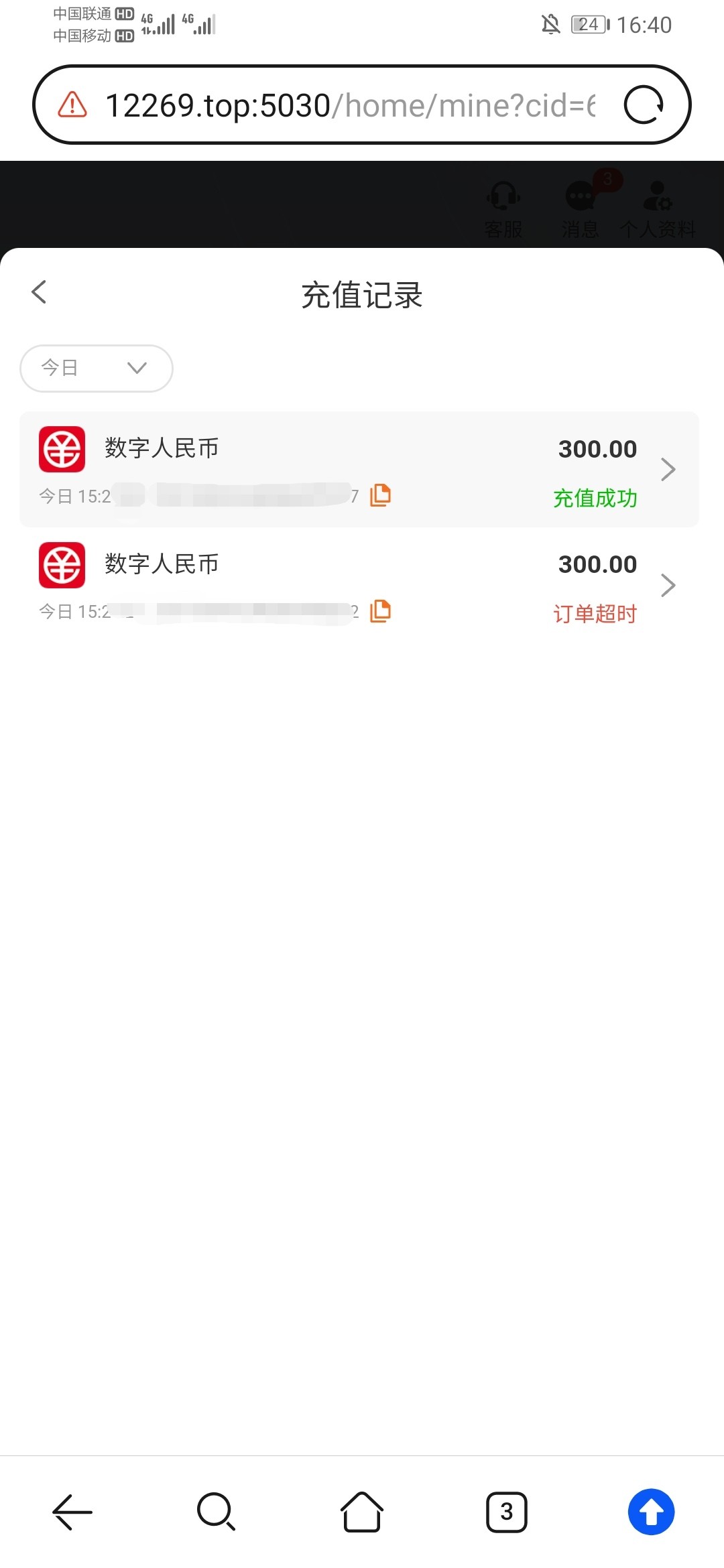Expand the 今日 date filter dropdown
The height and width of the screenshot is (1568, 724).
click(97, 368)
